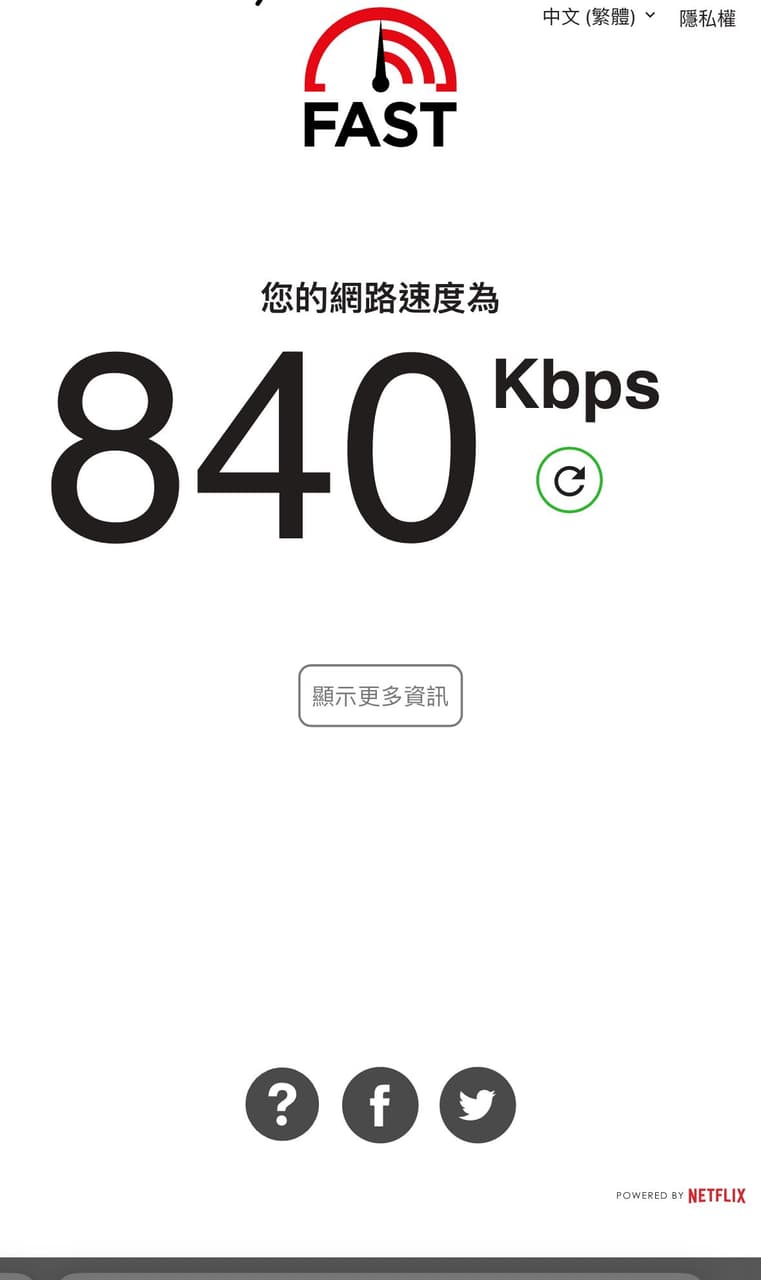Open the 中文 (繁體) language dropdown

tap(598, 17)
